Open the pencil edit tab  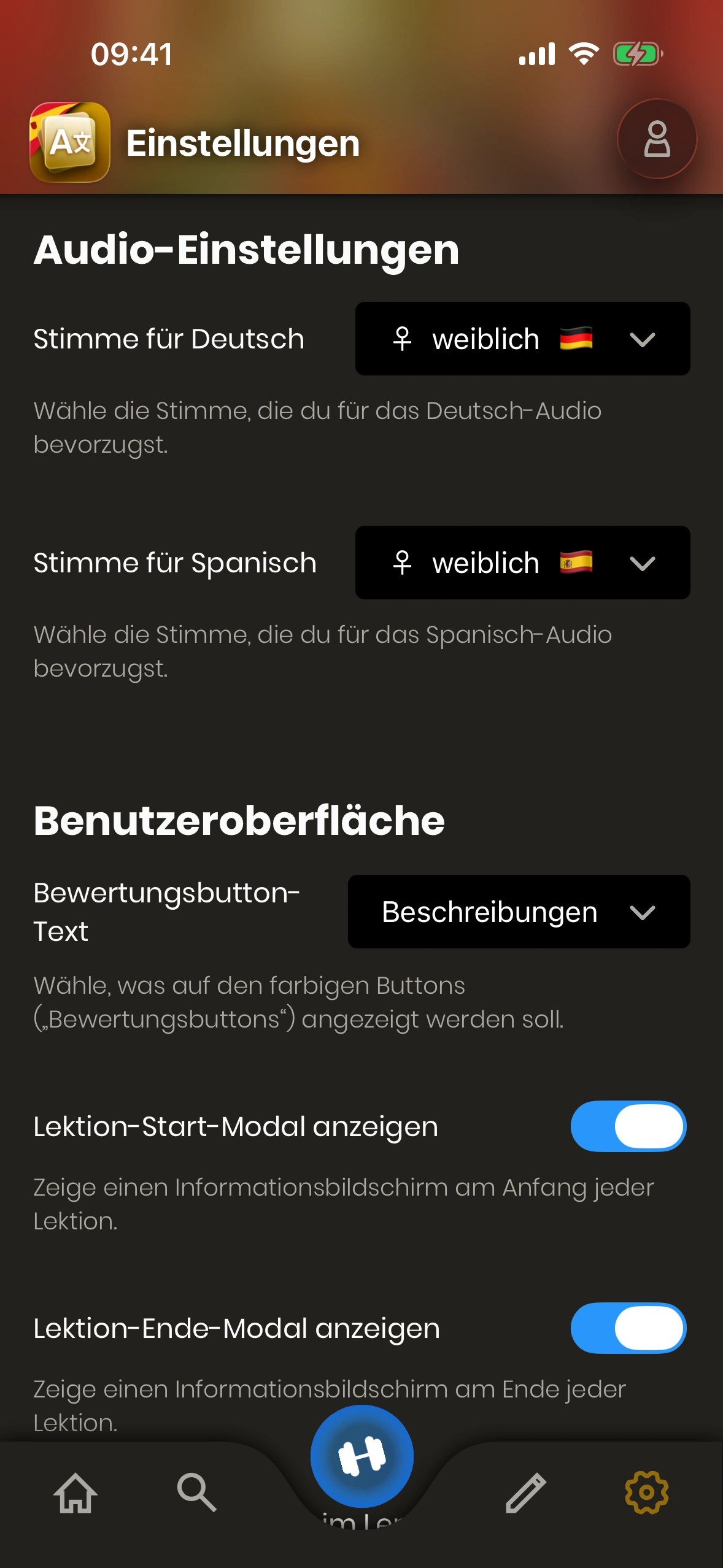tap(525, 1493)
